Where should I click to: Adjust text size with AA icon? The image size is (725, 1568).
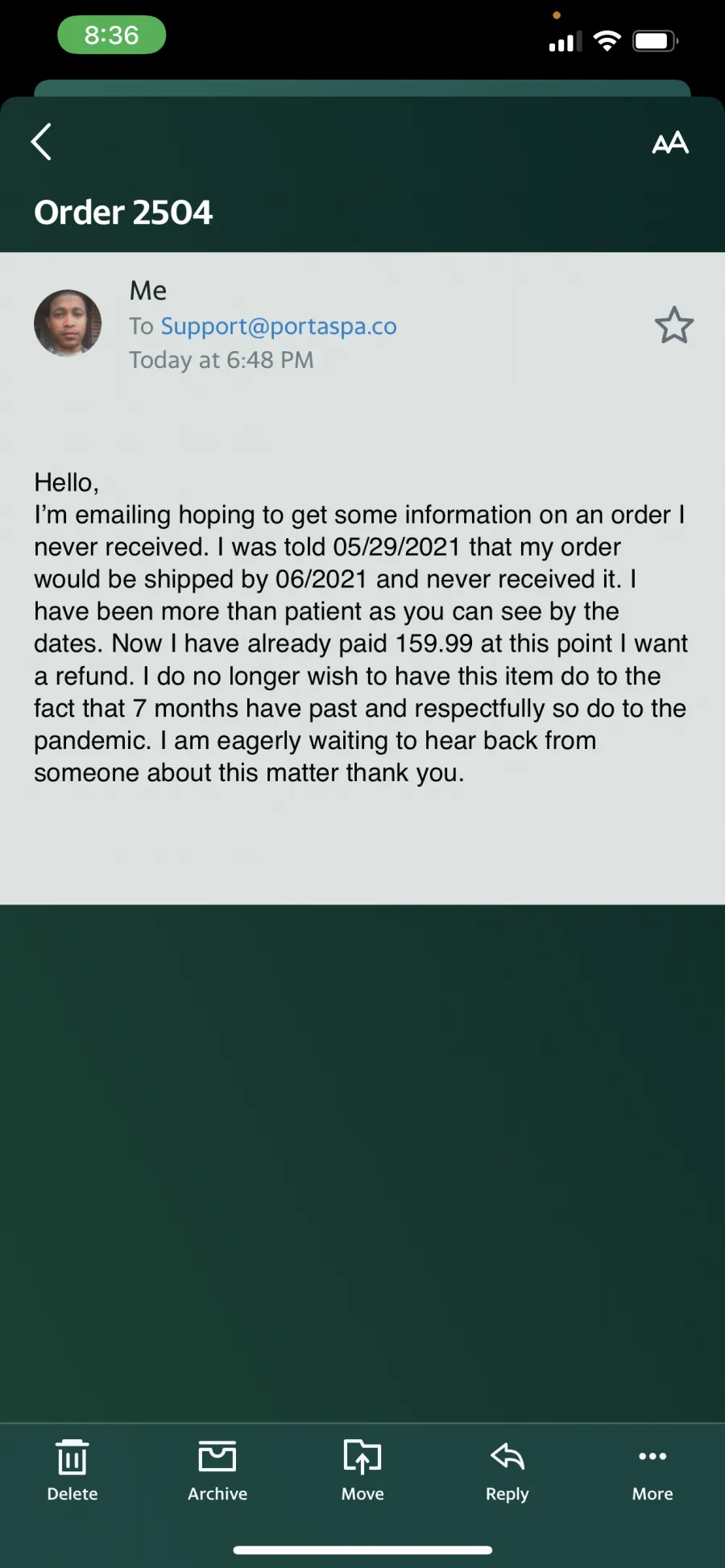[670, 143]
